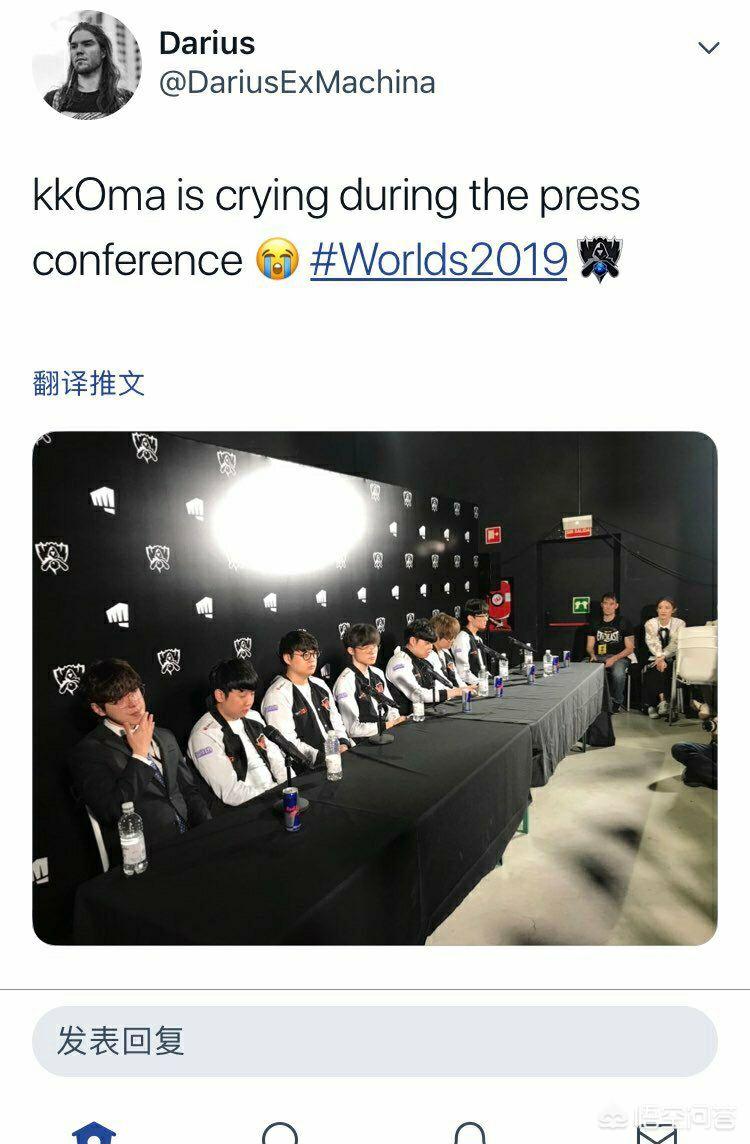Image resolution: width=750 pixels, height=1144 pixels.
Task: Open the #Worlds2019 hashtag
Action: point(438,260)
